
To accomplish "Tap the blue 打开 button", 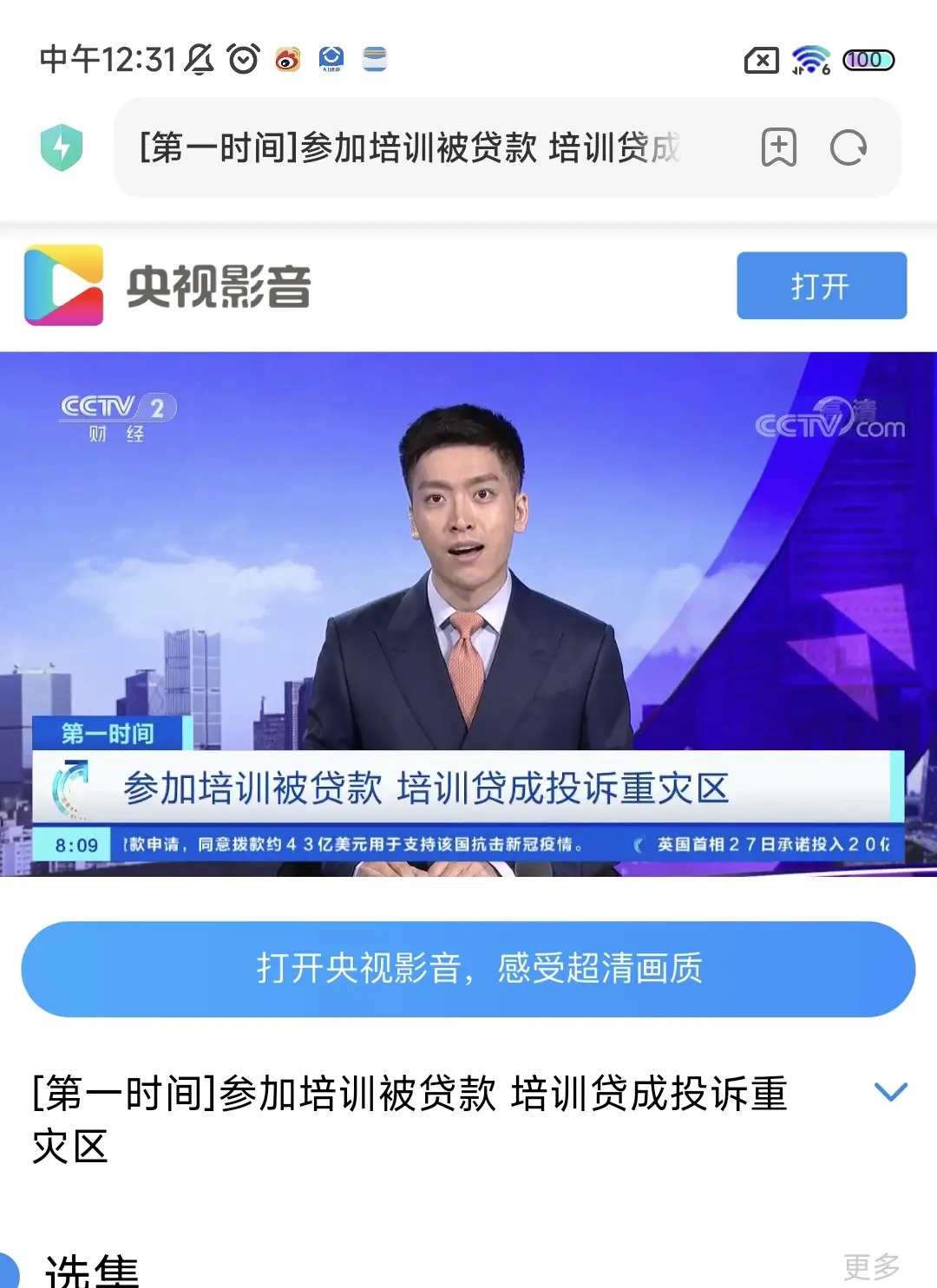I will click(821, 285).
